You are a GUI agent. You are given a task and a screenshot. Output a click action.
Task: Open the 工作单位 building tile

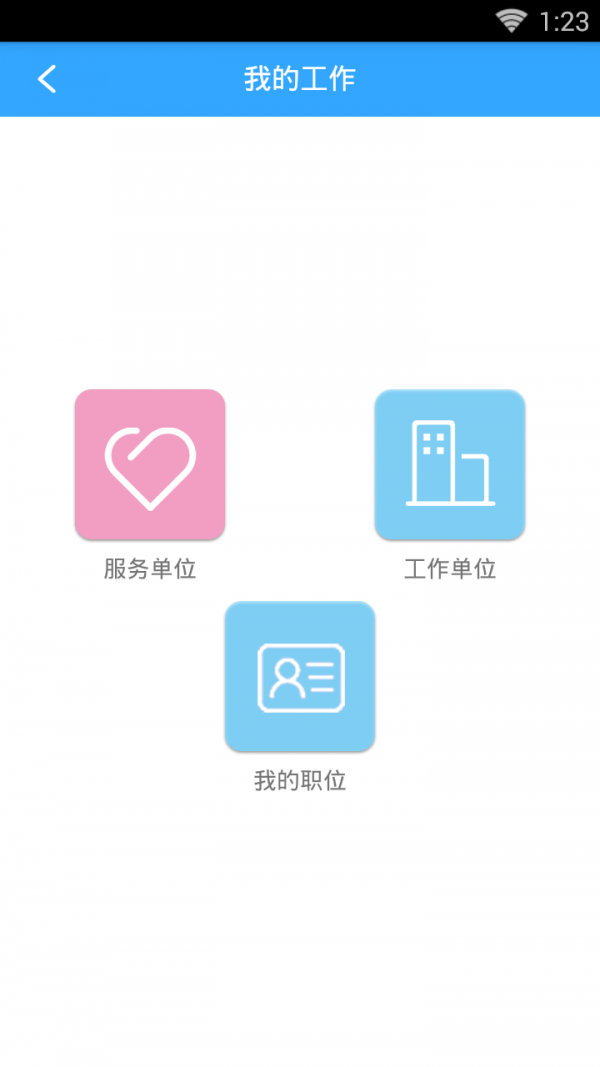coord(450,465)
